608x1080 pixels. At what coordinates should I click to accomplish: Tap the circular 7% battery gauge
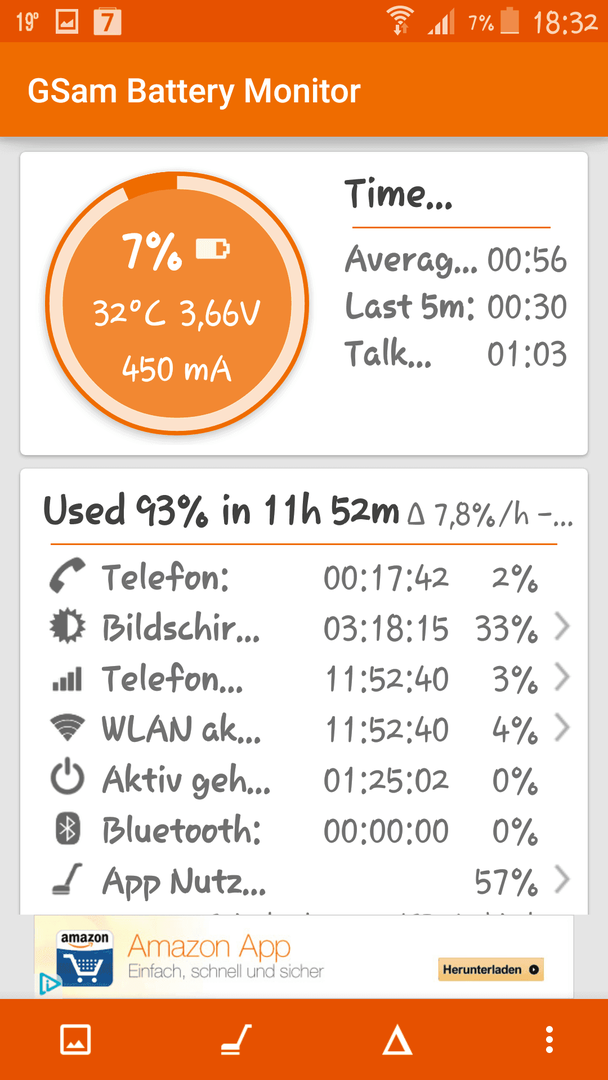[178, 305]
